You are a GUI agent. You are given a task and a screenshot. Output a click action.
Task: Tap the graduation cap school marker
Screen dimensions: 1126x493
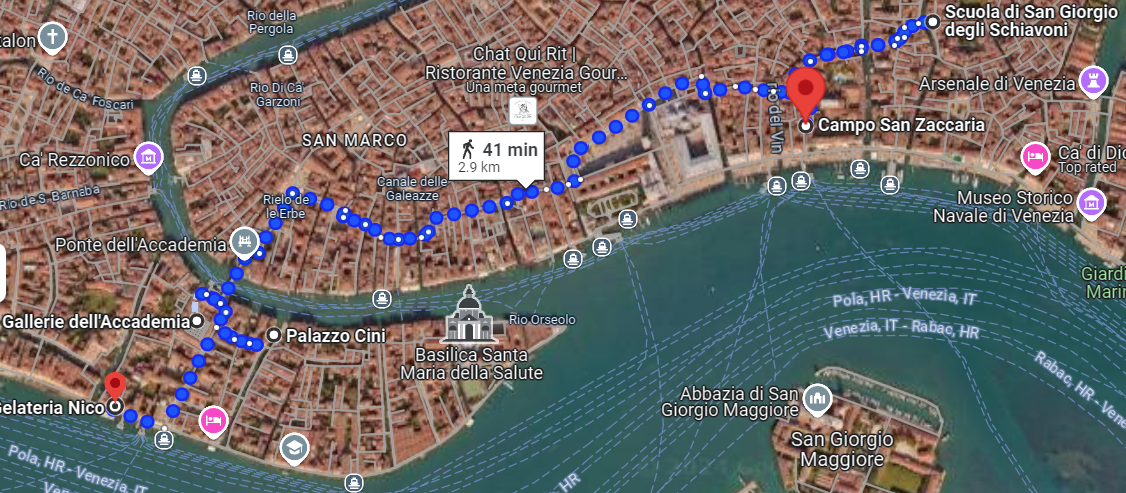coord(294,445)
